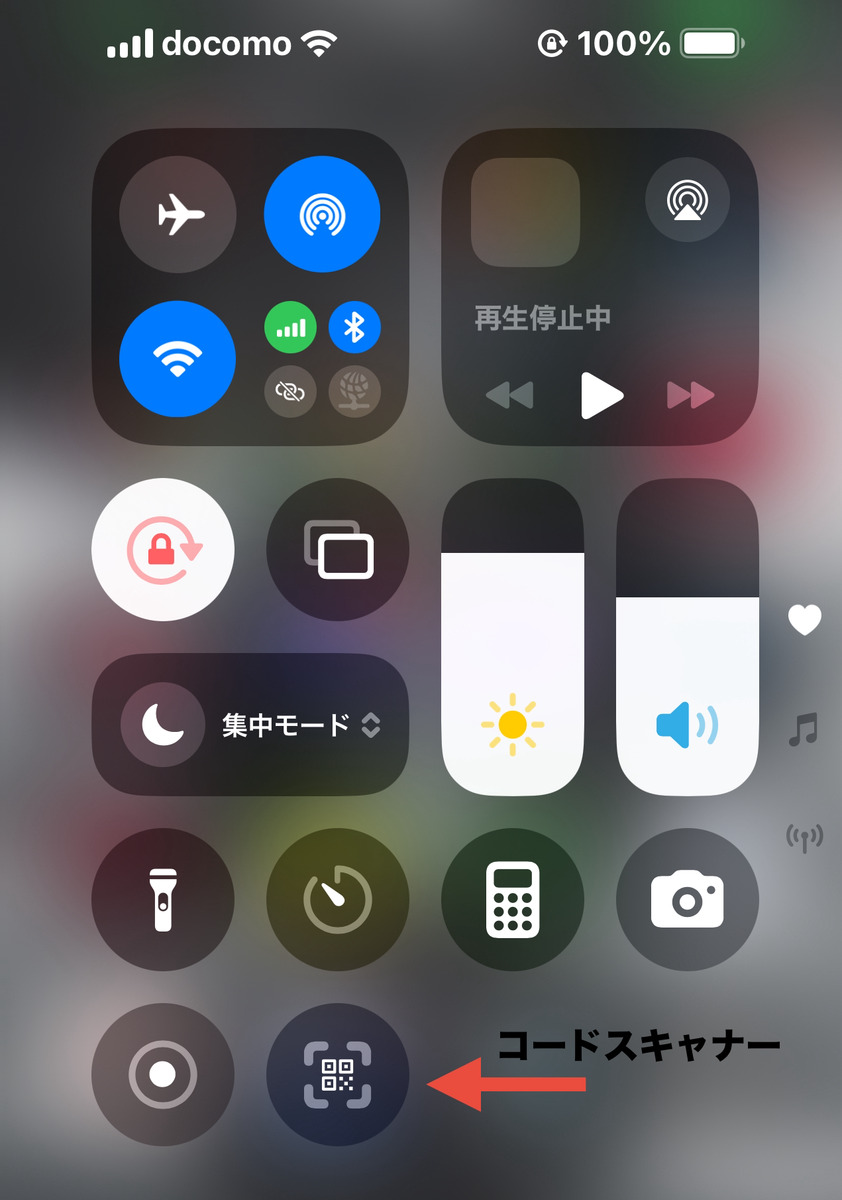
Task: Start screen recording
Action: (x=163, y=1074)
